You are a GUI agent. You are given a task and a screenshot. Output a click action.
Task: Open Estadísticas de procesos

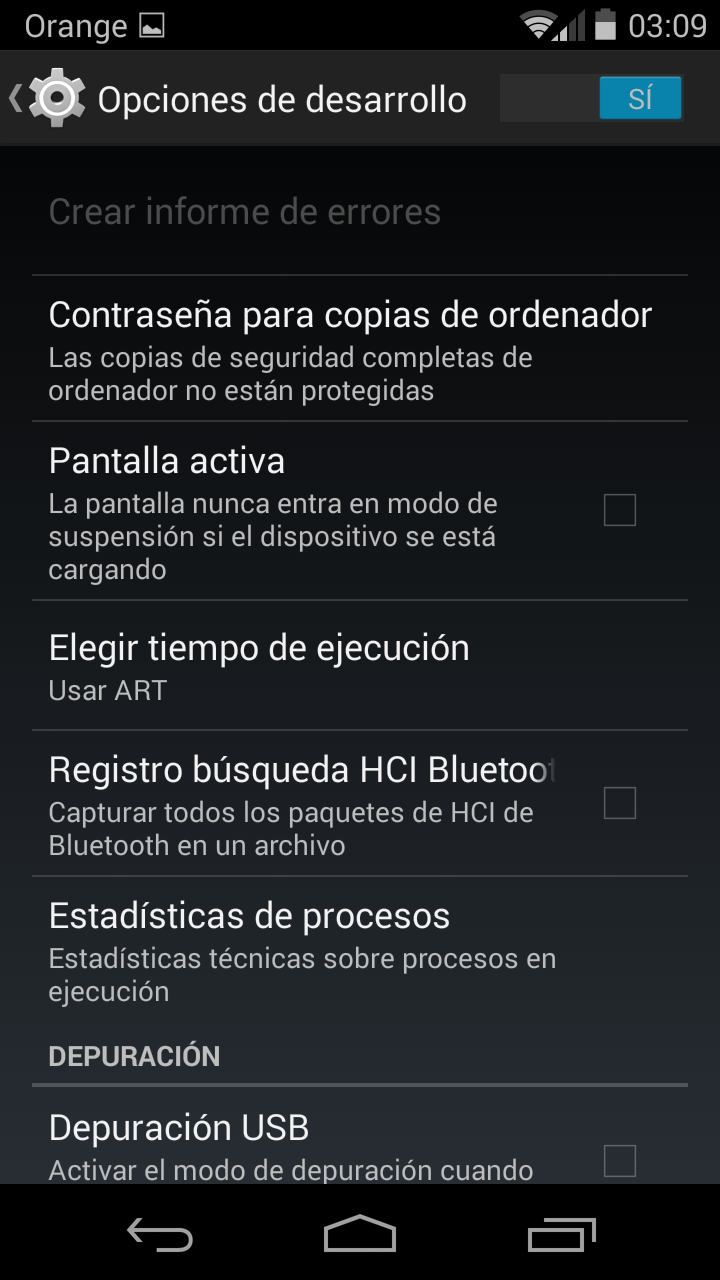point(360,950)
